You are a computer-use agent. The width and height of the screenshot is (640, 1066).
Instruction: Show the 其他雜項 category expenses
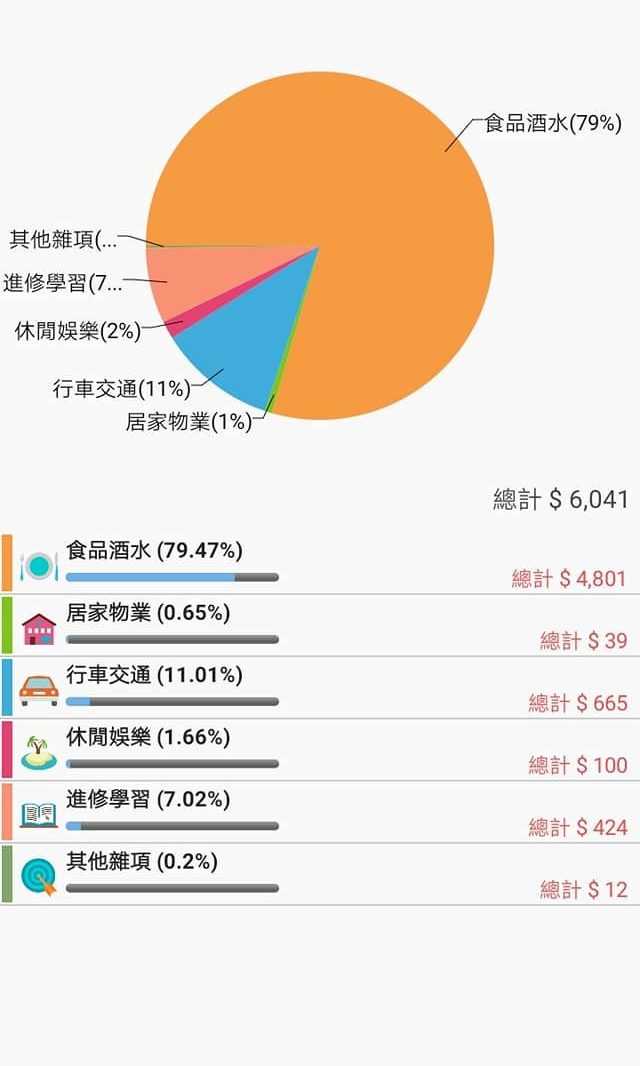(320, 873)
